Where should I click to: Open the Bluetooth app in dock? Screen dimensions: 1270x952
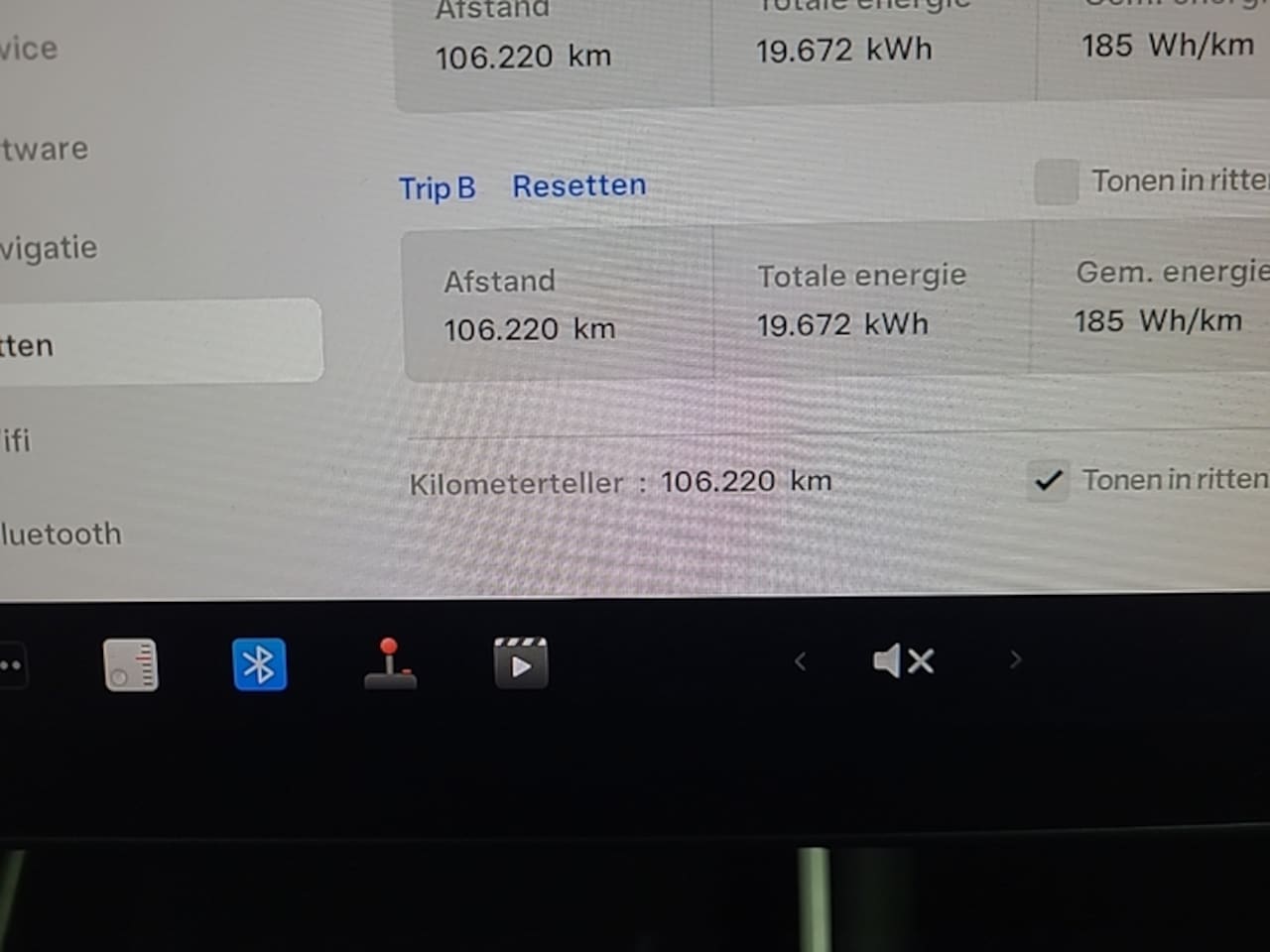(259, 663)
